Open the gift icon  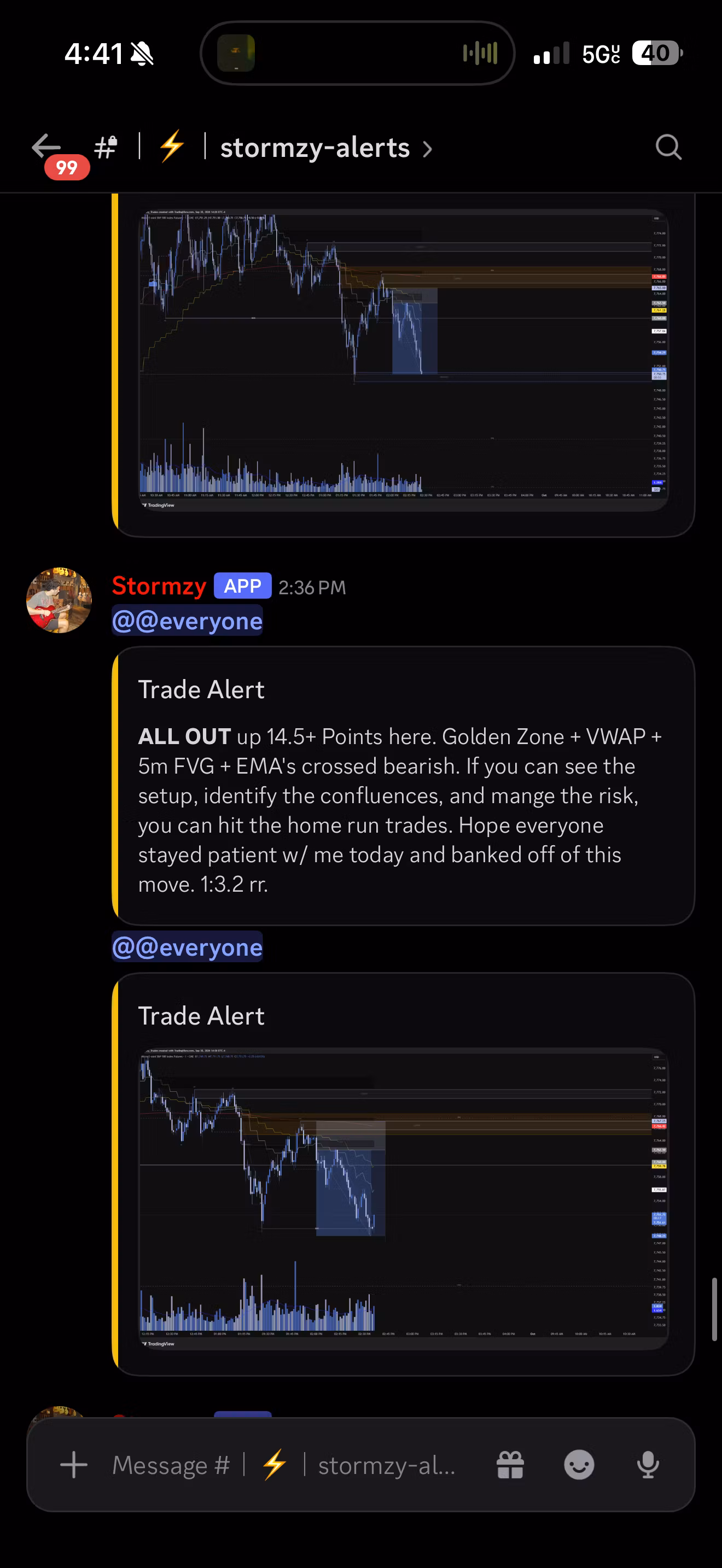(x=510, y=1465)
